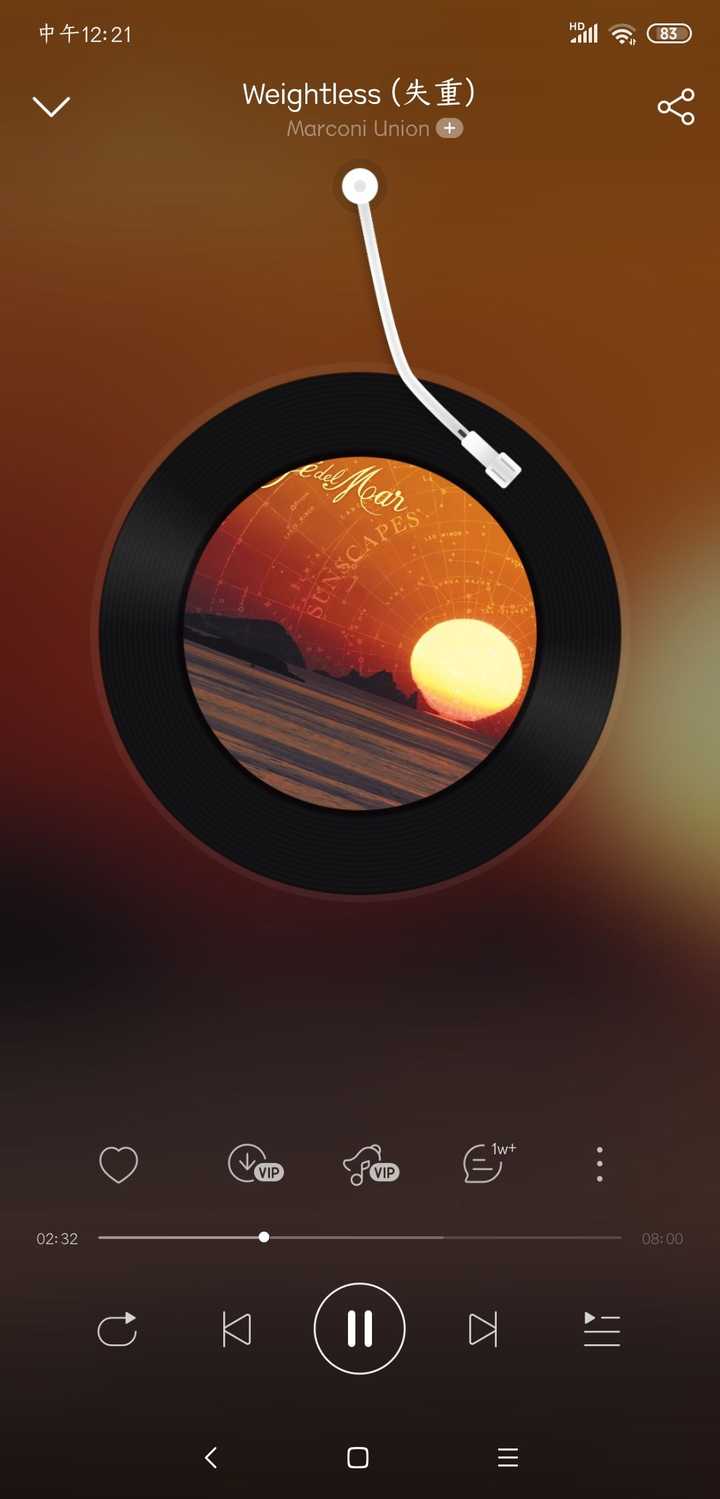Tap the vinyl album cover disc

[x=360, y=633]
